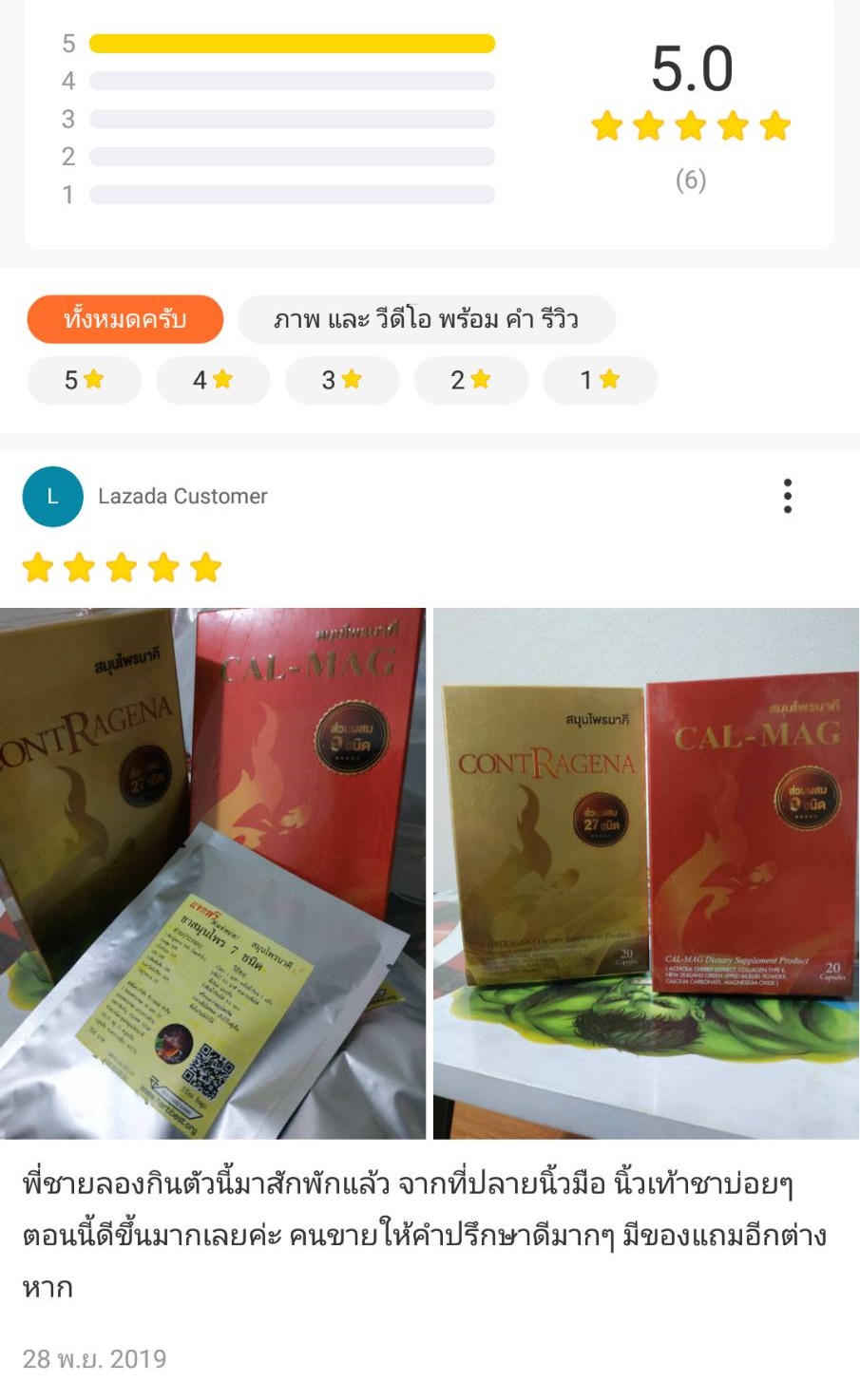View the review photo of two boxes on table
The width and height of the screenshot is (860, 1400).
point(646,873)
